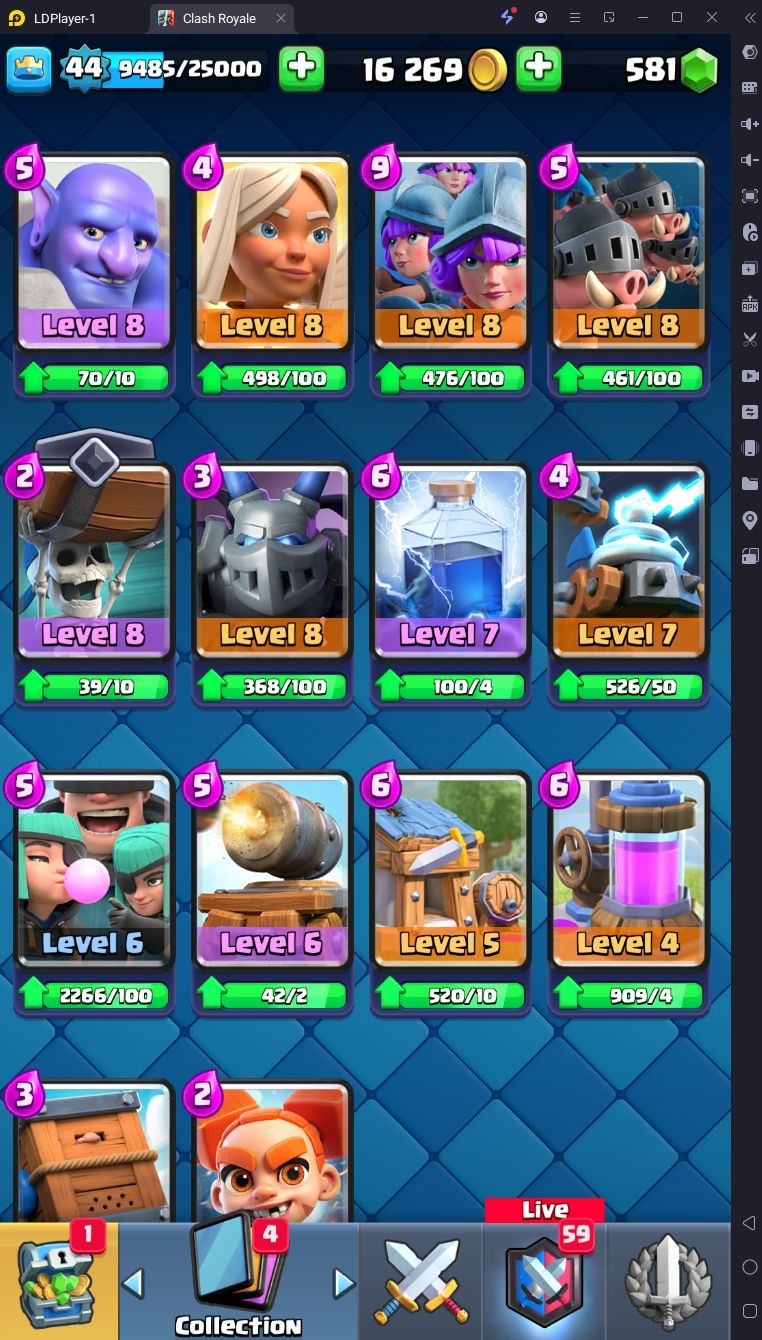Select the Goblin Hut card at Level 5

click(x=450, y=873)
